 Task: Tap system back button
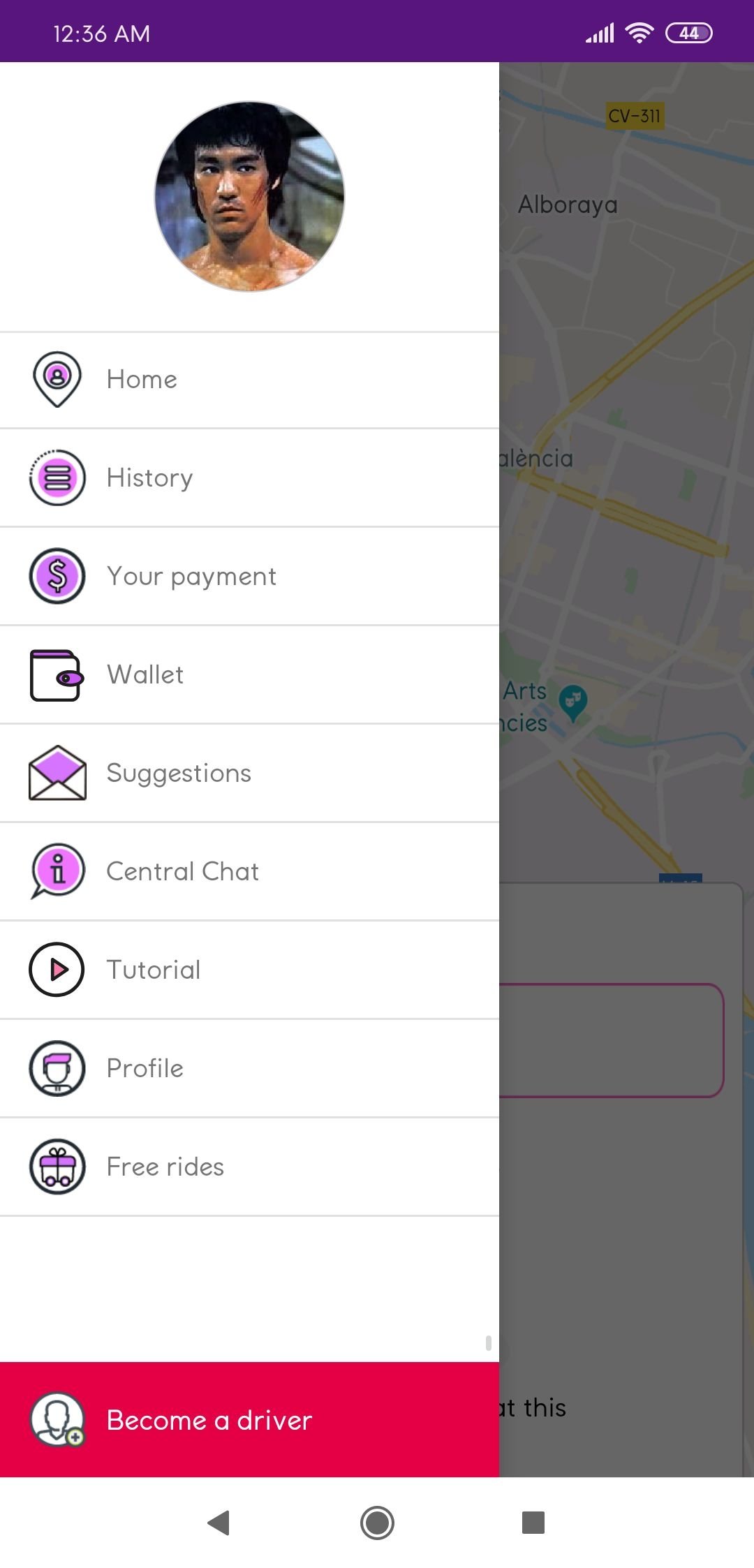(219, 1523)
